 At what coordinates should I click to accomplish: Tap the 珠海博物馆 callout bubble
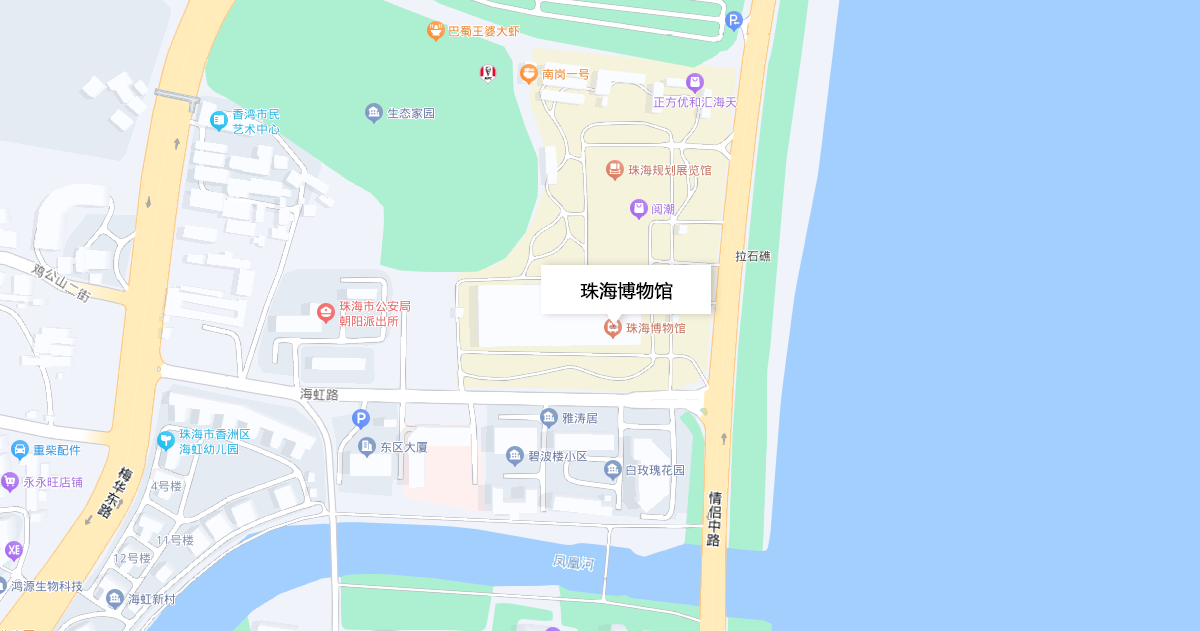coord(626,290)
